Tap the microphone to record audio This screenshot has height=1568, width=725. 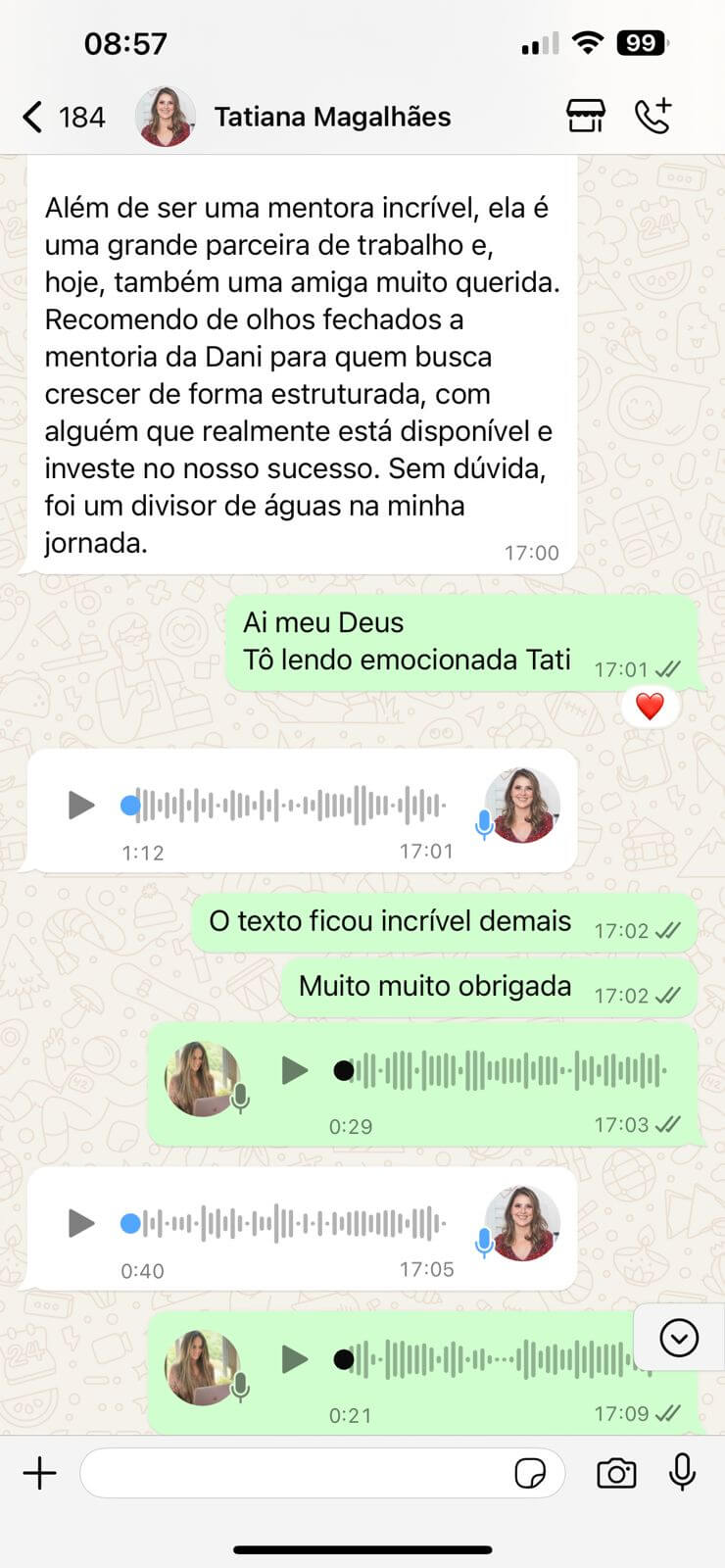point(683,1473)
